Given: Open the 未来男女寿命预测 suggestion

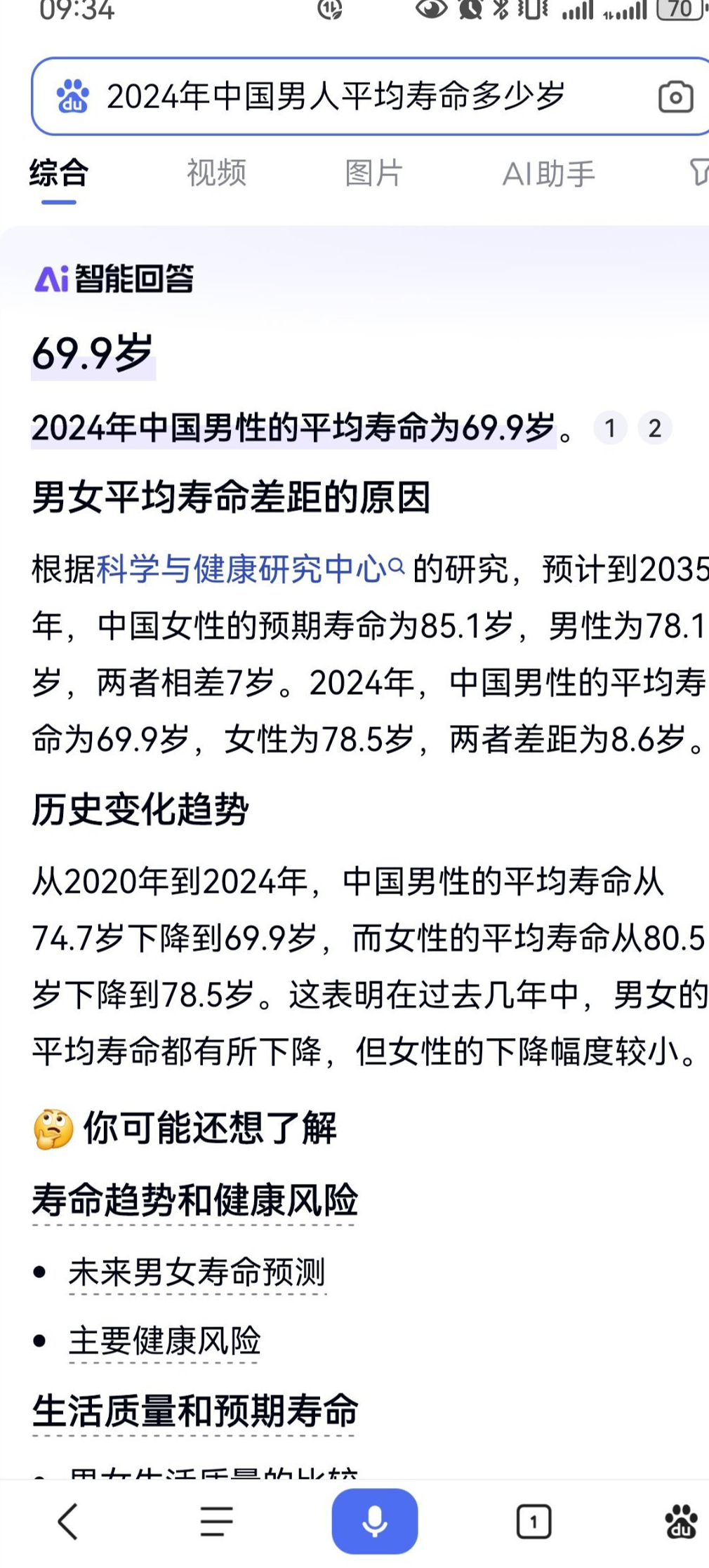Looking at the screenshot, I should 197,1272.
